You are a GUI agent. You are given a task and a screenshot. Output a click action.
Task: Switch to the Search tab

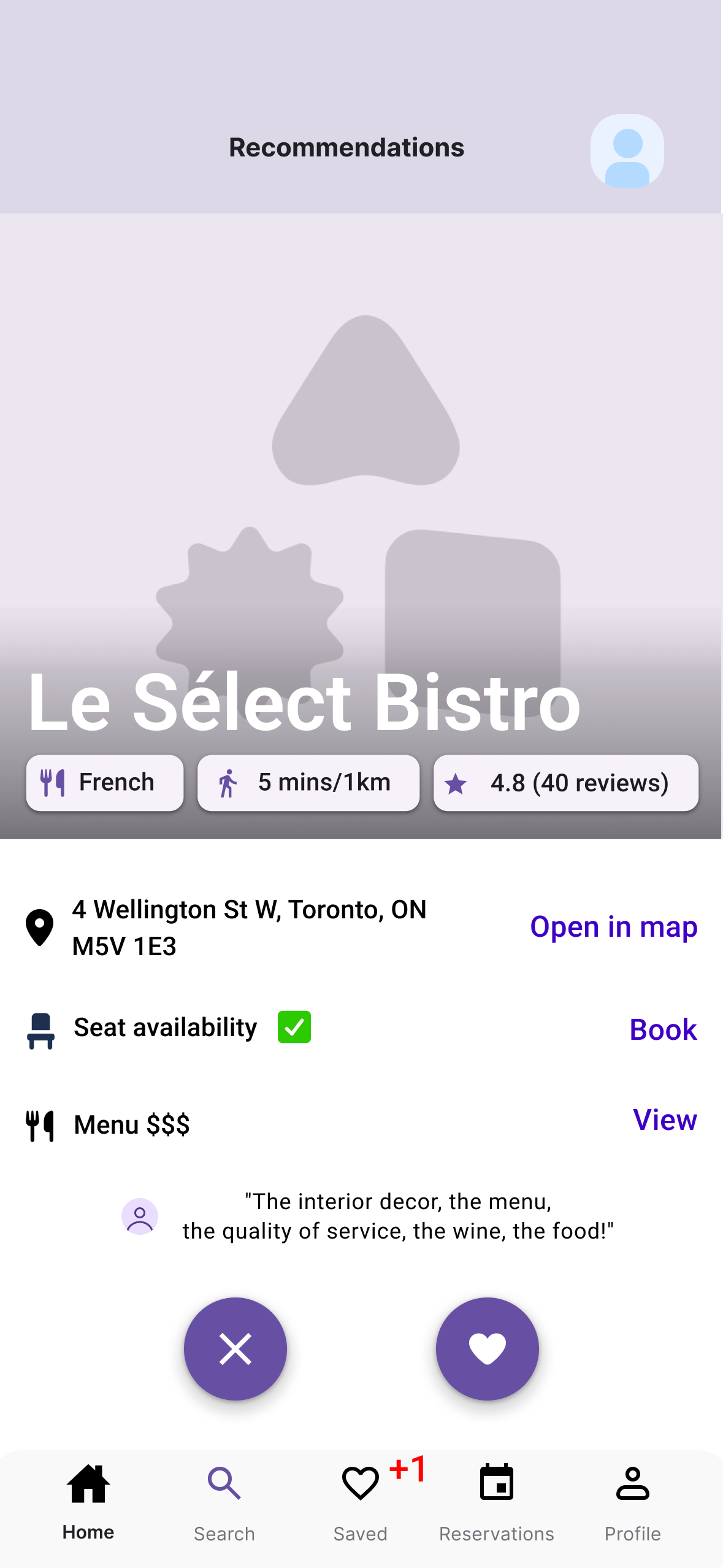tap(224, 1504)
